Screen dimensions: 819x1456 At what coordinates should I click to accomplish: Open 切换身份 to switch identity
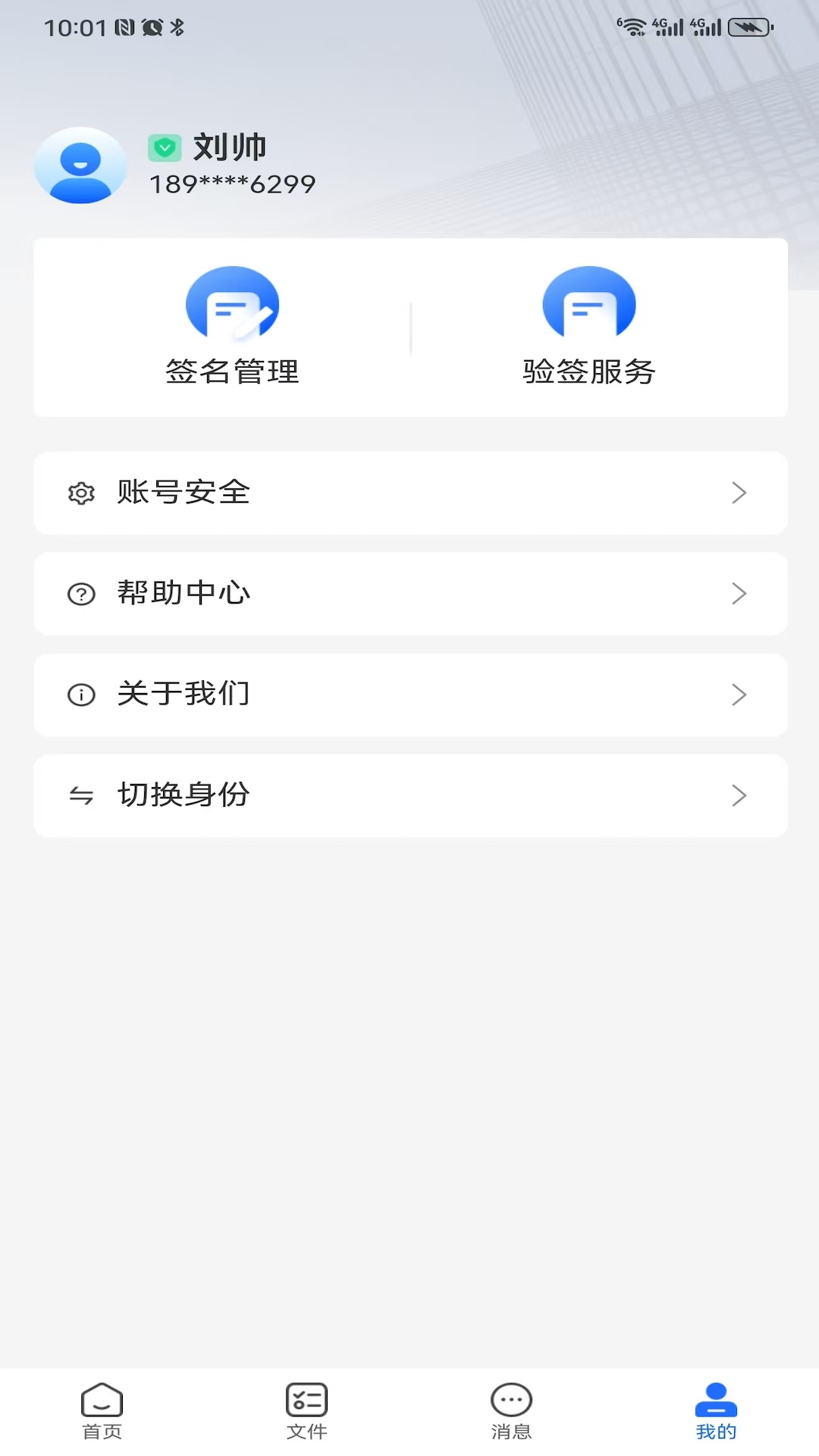[409, 795]
